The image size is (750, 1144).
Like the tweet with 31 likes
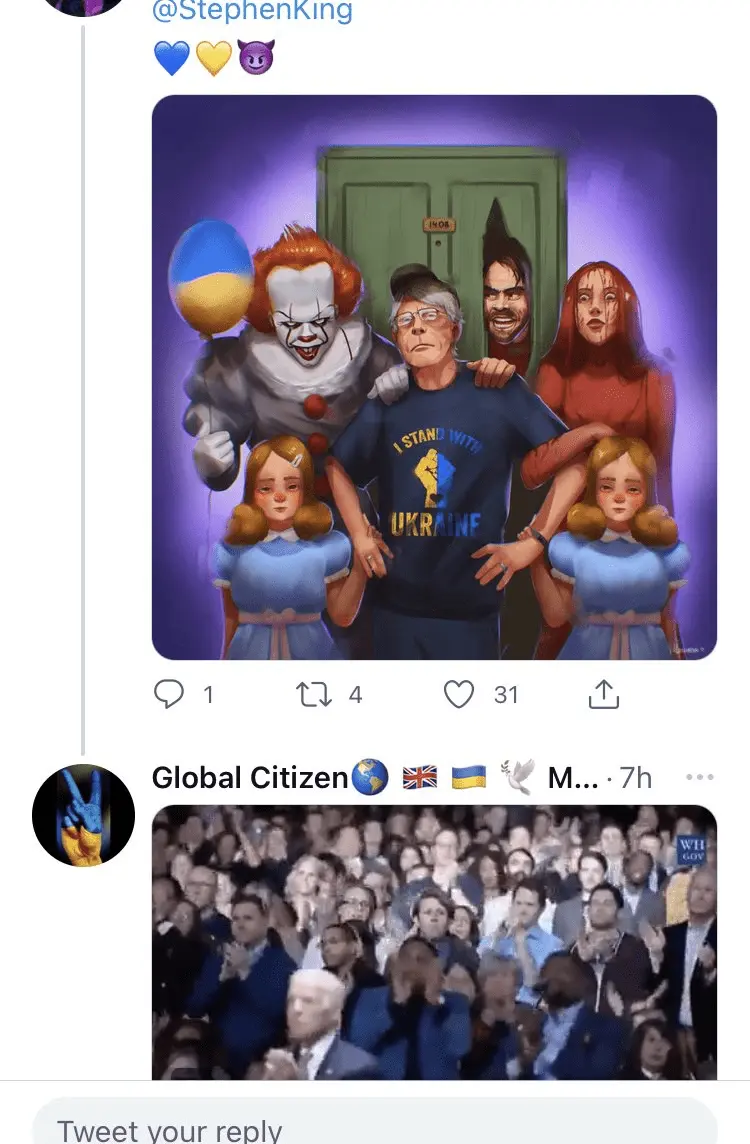pos(459,694)
